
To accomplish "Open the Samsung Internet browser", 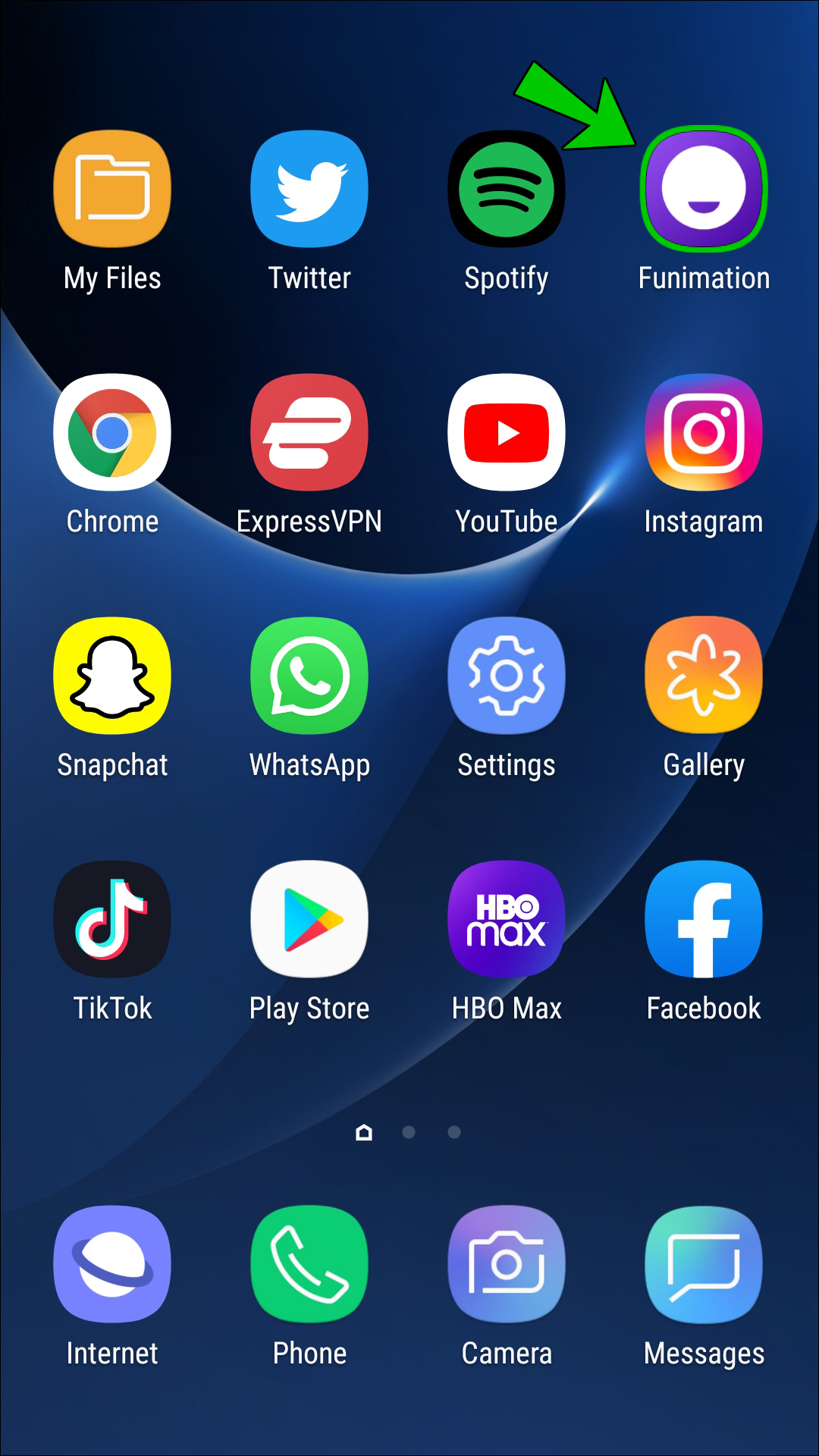I will click(112, 1264).
